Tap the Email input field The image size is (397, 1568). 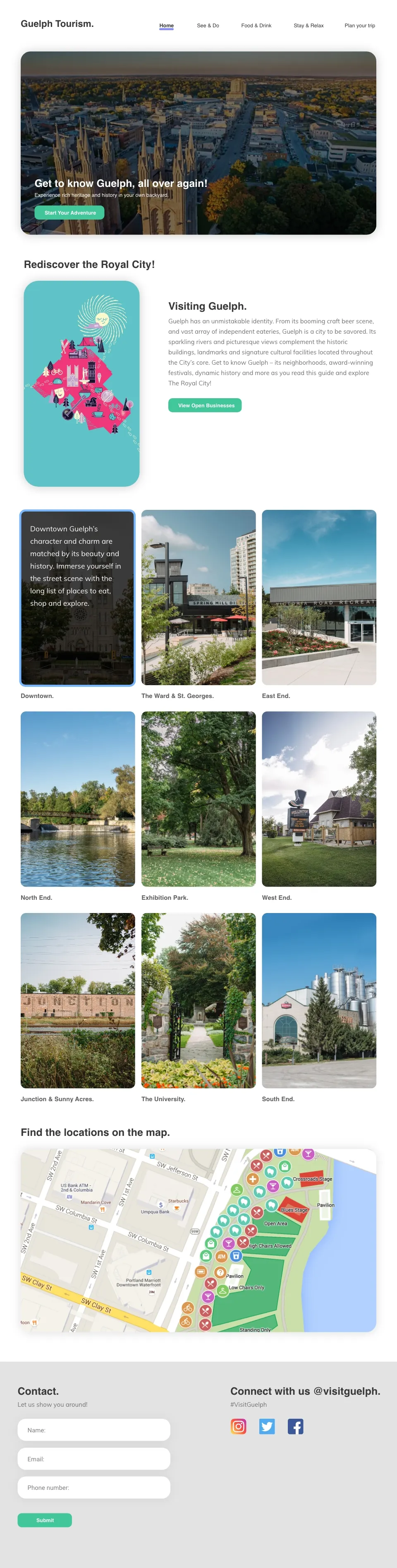pyautogui.click(x=94, y=1458)
